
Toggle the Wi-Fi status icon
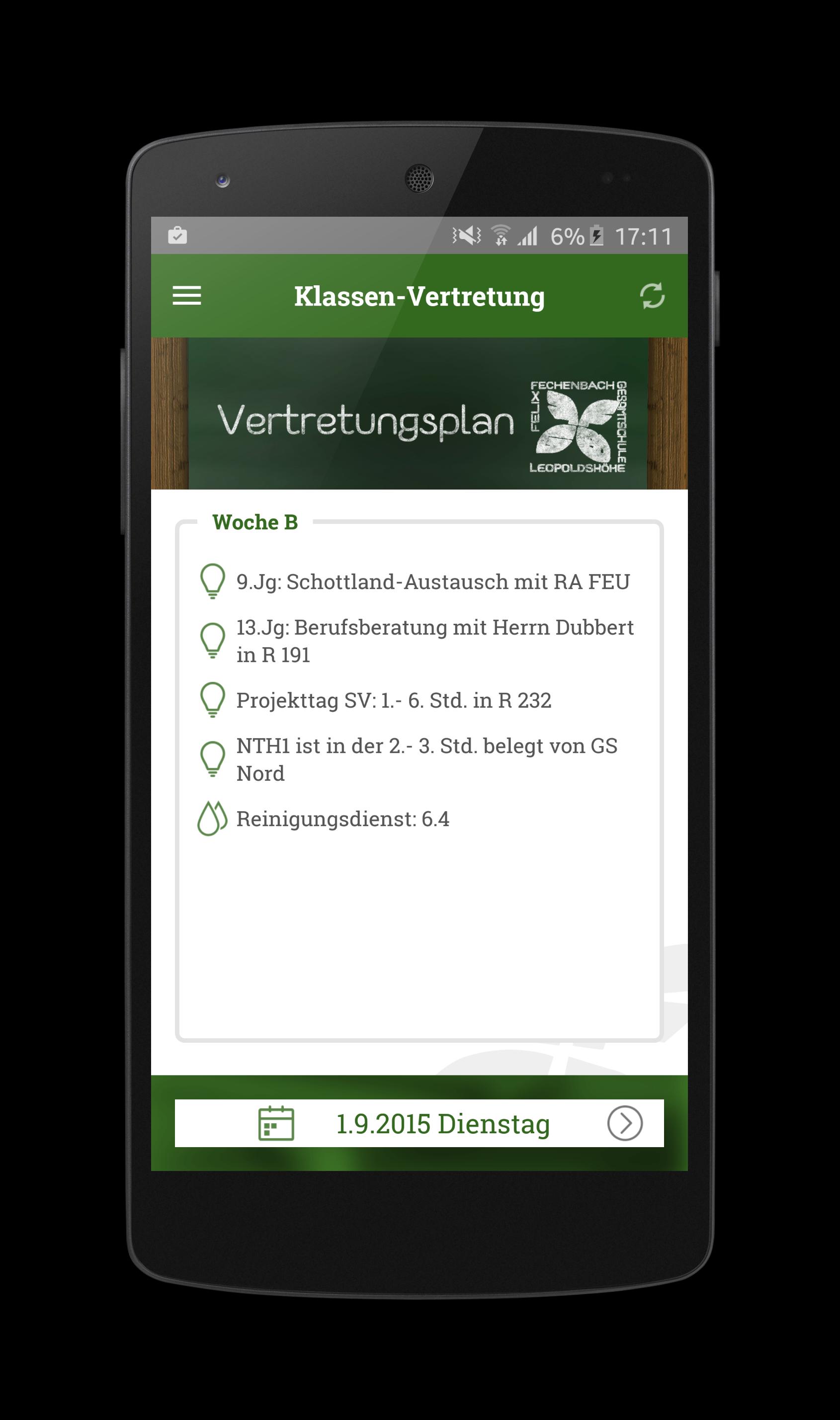point(502,236)
